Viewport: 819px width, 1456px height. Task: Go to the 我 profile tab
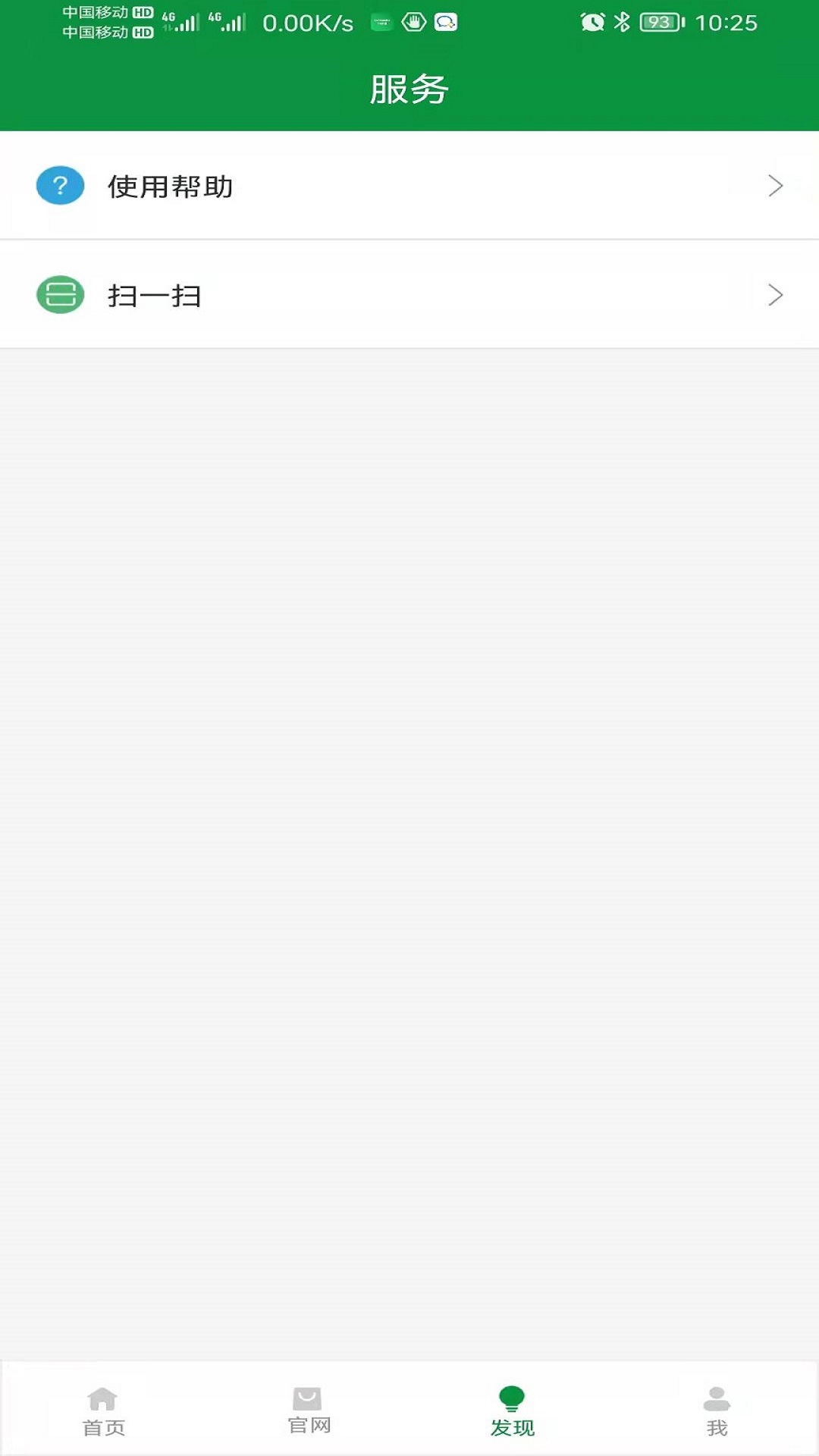click(x=717, y=1411)
